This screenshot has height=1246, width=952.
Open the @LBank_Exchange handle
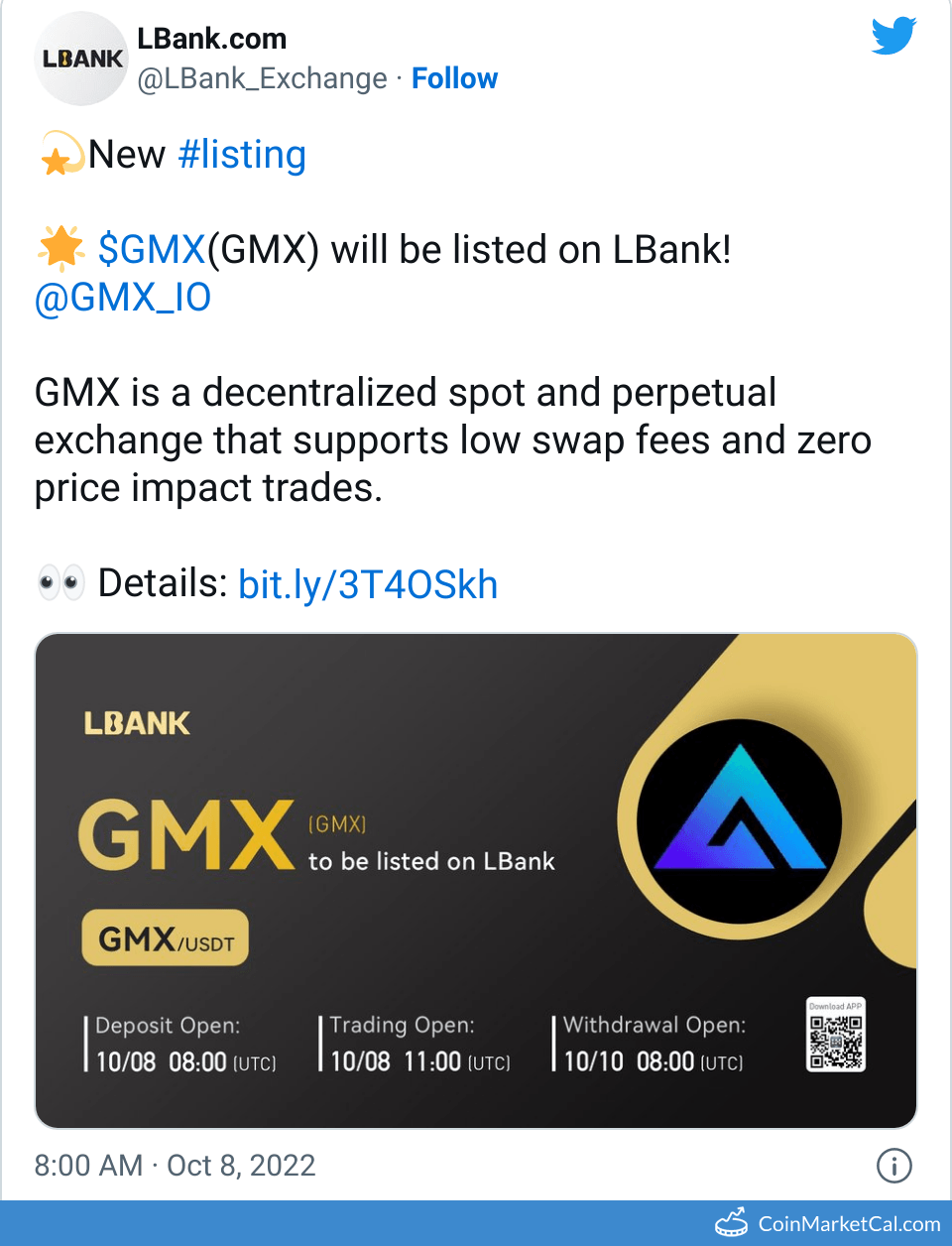pos(262,78)
